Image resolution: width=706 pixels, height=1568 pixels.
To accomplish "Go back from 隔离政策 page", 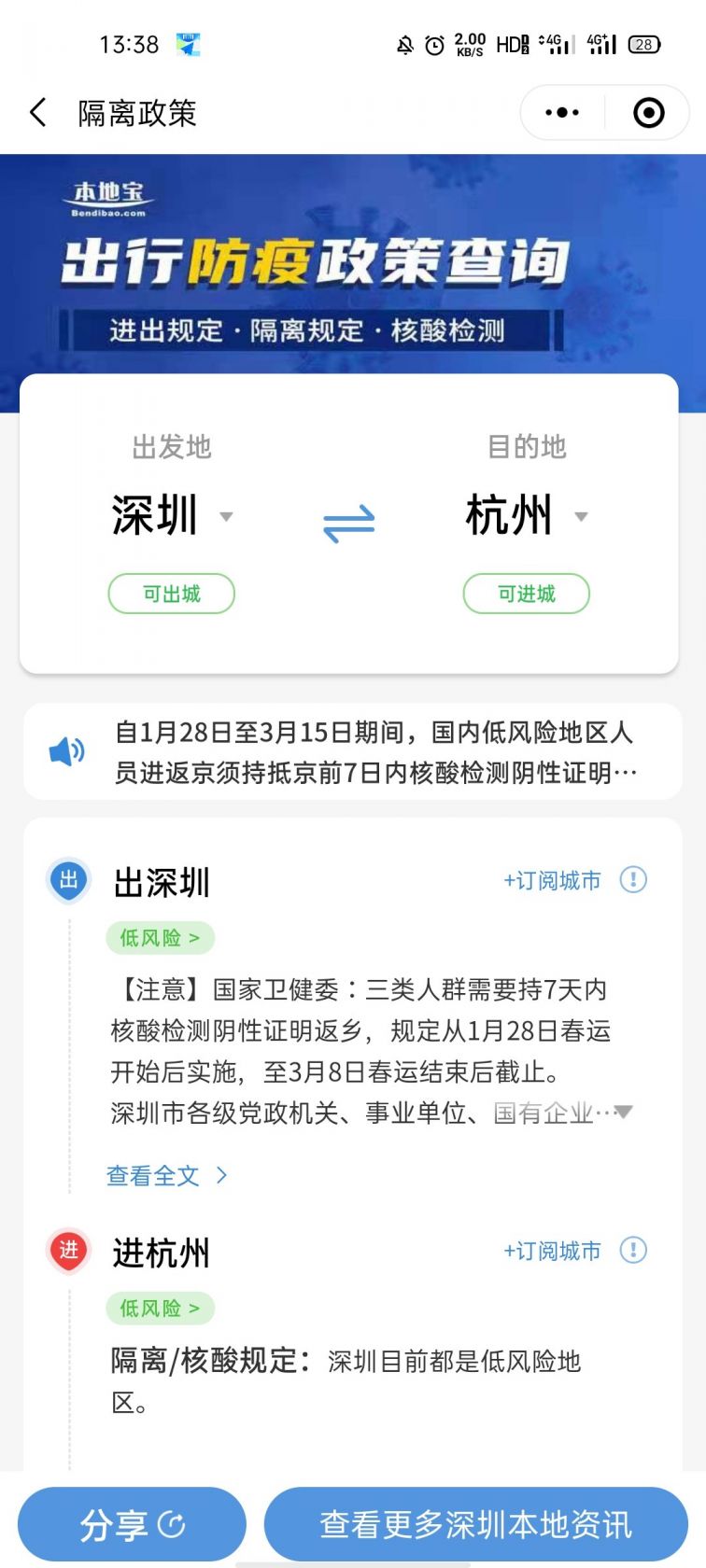I will [38, 113].
